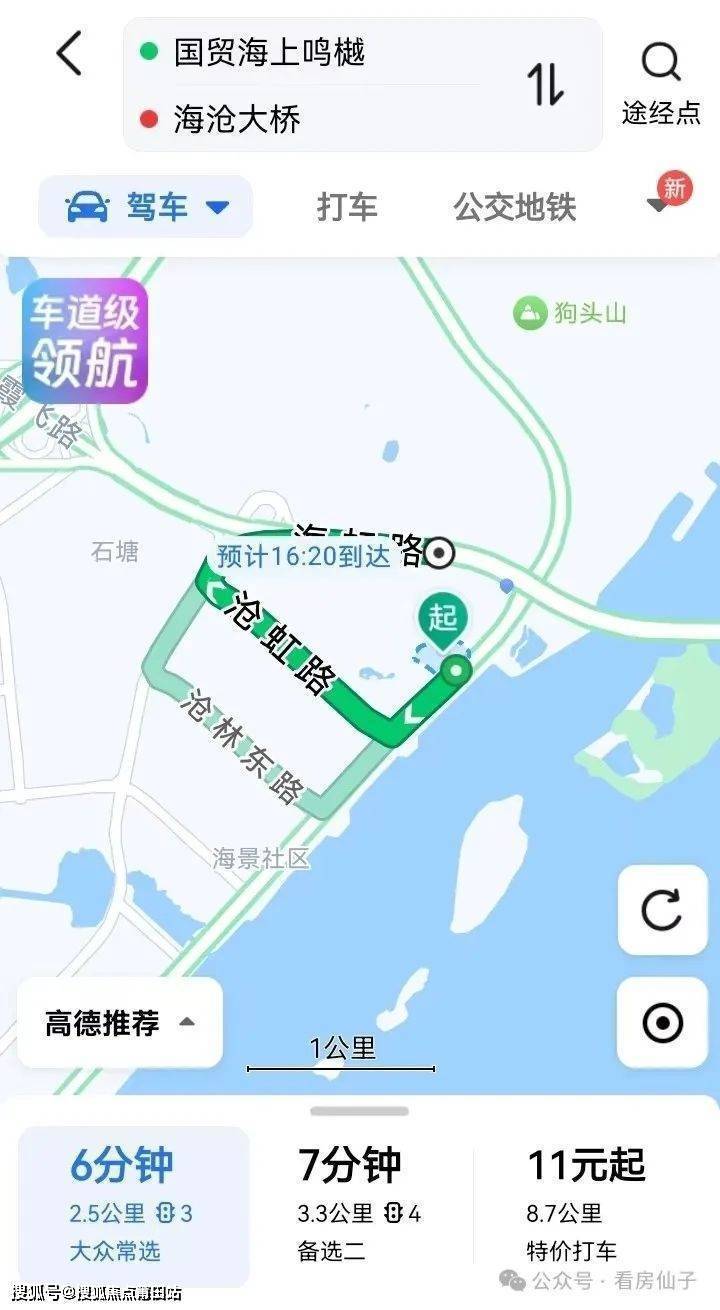
Task: Tap the bottom sheet drag handle
Action: pyautogui.click(x=360, y=1111)
